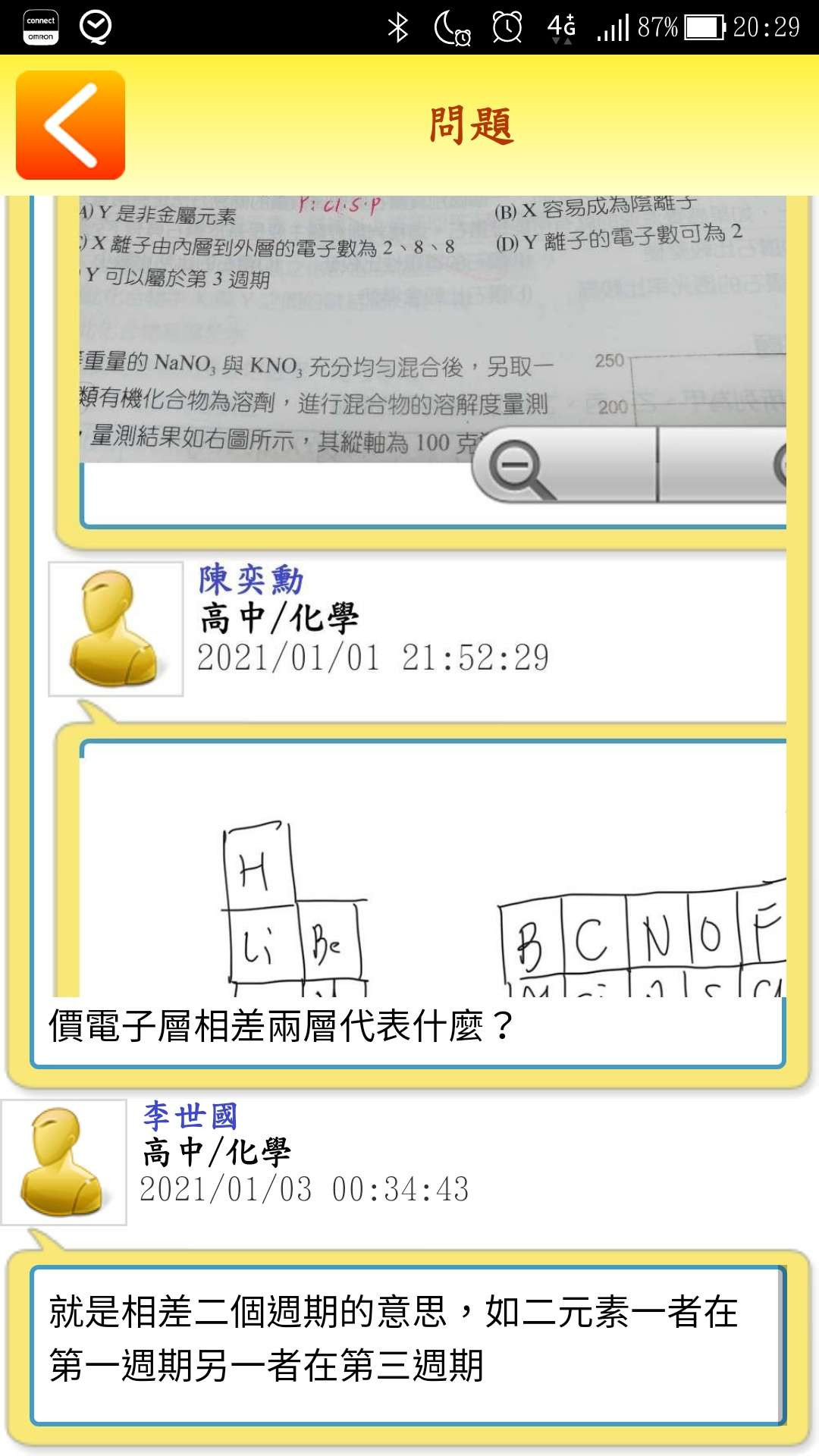Go back using the orange arrow
Image resolution: width=819 pixels, height=1456 pixels.
[x=70, y=125]
